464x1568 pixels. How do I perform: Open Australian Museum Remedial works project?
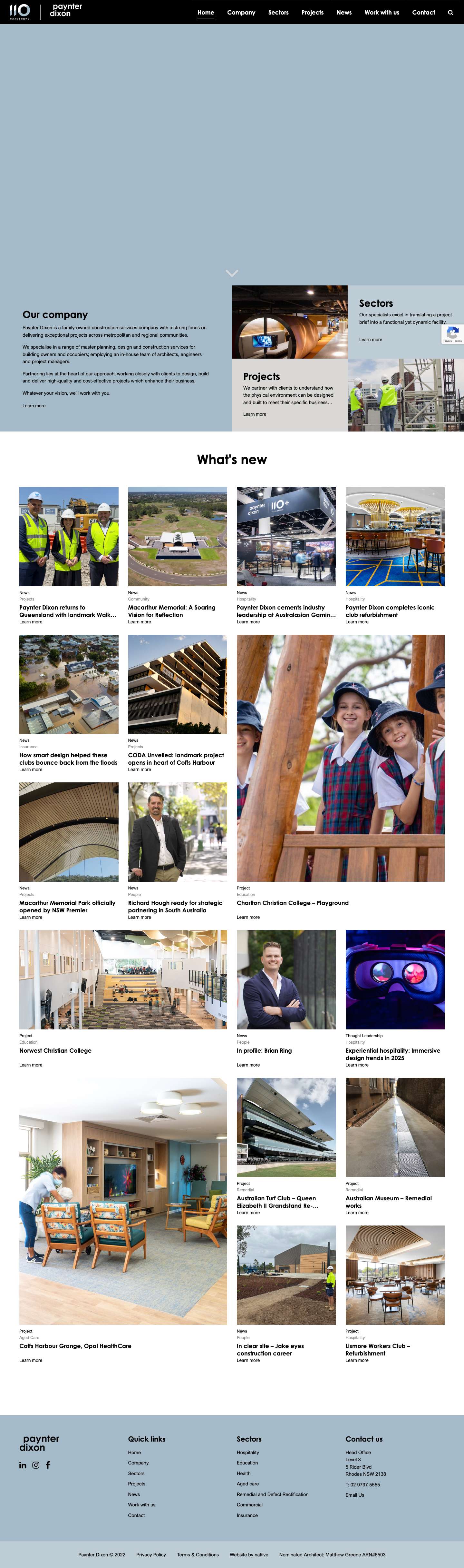pyautogui.click(x=389, y=1202)
